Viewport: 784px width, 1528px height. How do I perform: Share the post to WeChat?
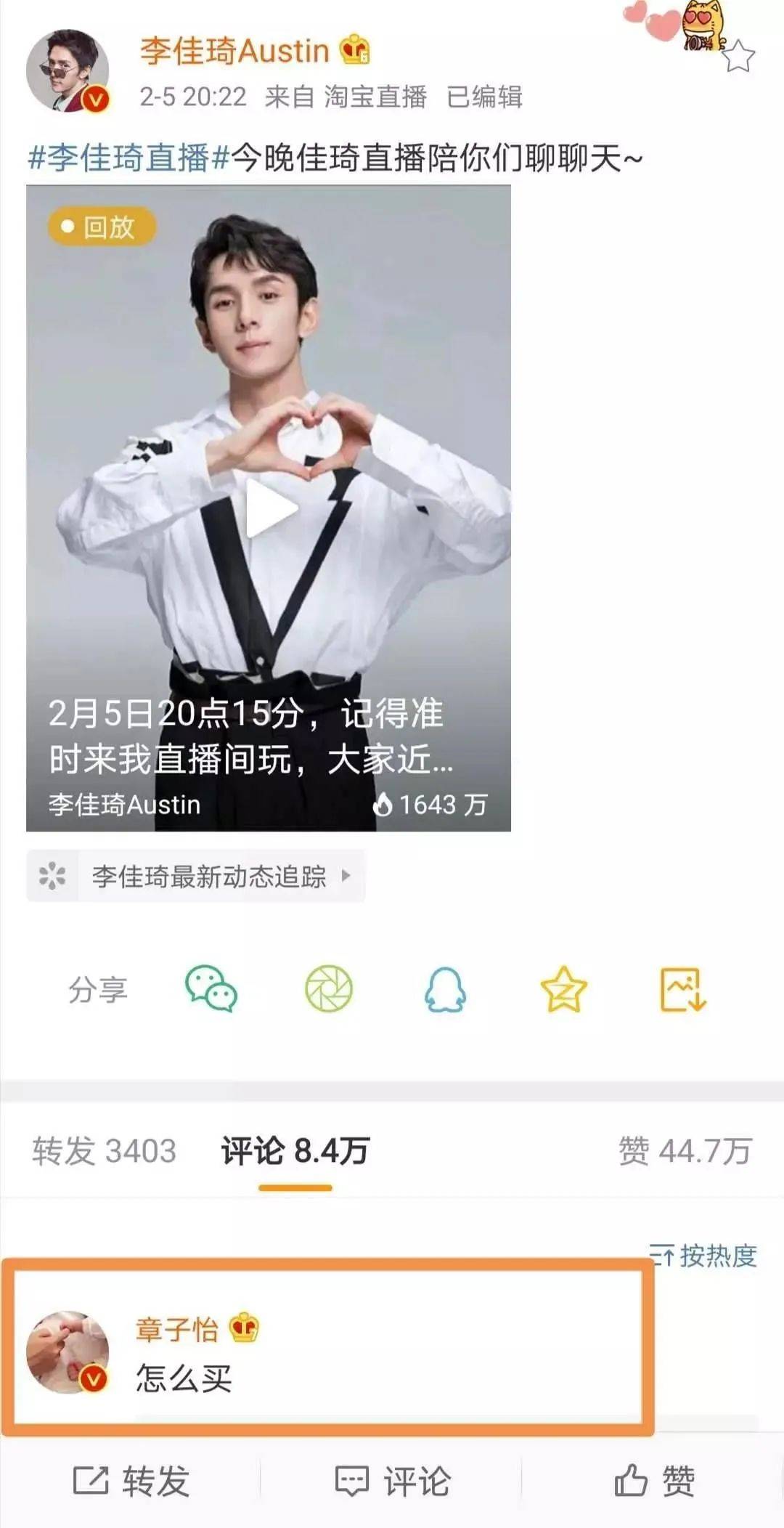pyautogui.click(x=211, y=988)
